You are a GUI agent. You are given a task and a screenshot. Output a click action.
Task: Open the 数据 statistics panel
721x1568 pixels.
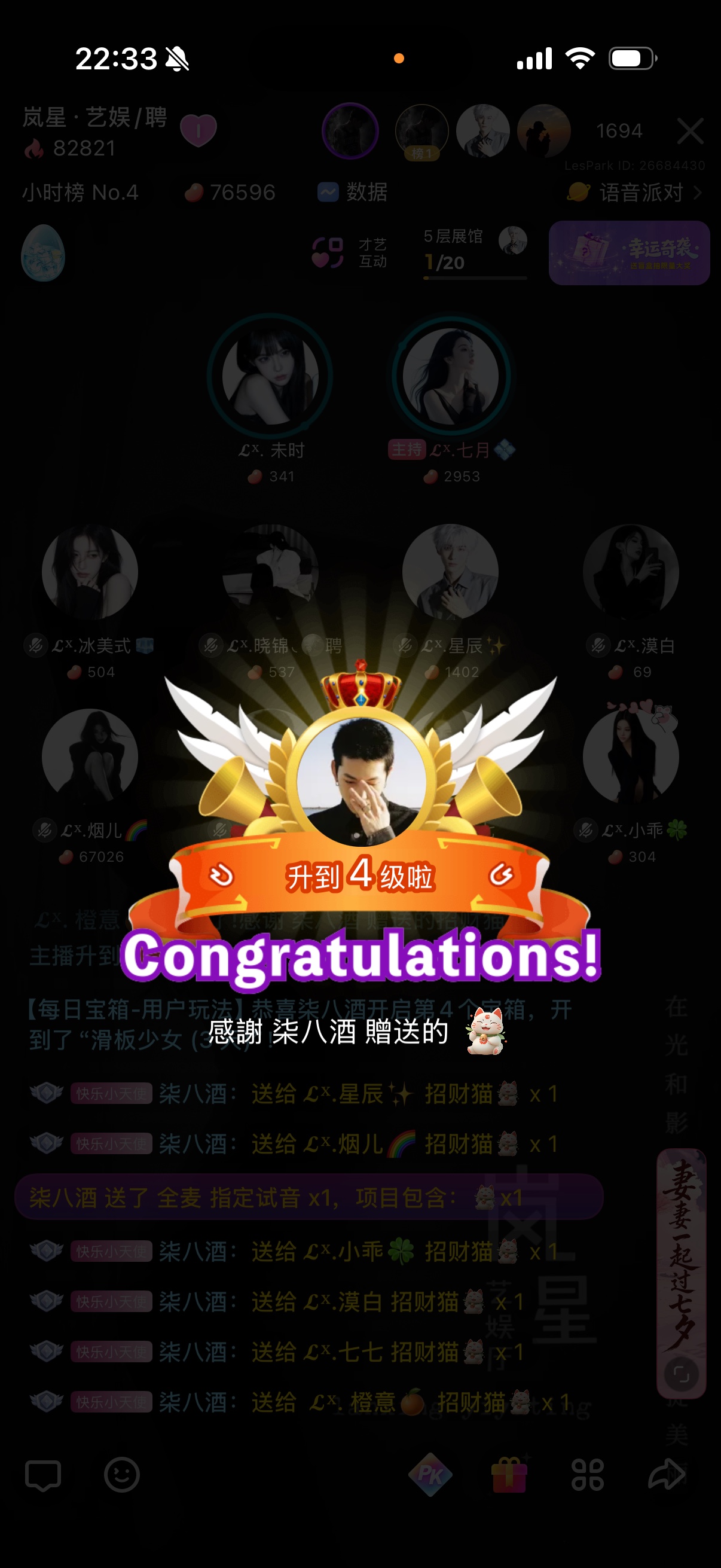pyautogui.click(x=352, y=193)
